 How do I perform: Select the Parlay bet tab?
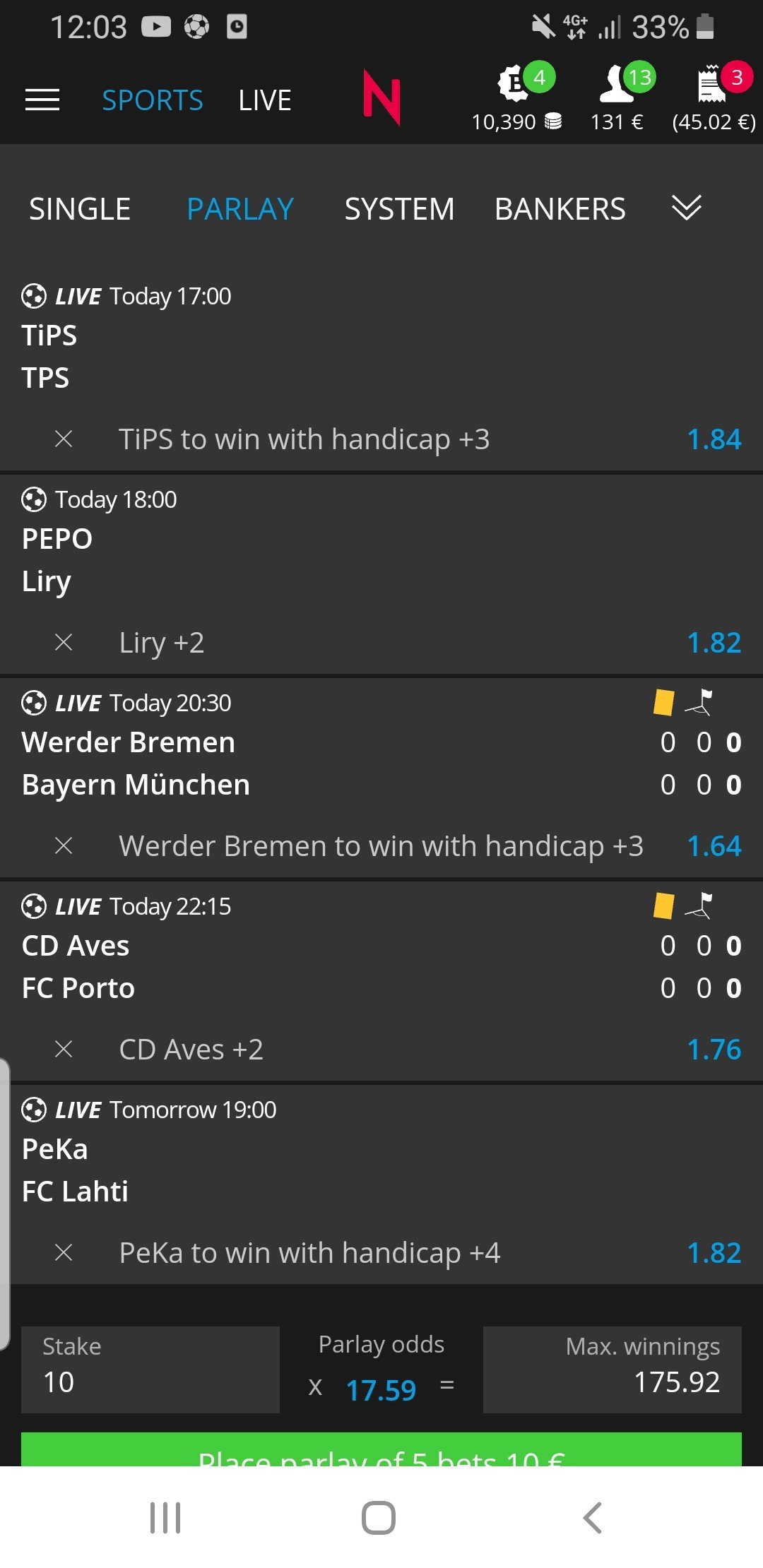click(x=239, y=209)
